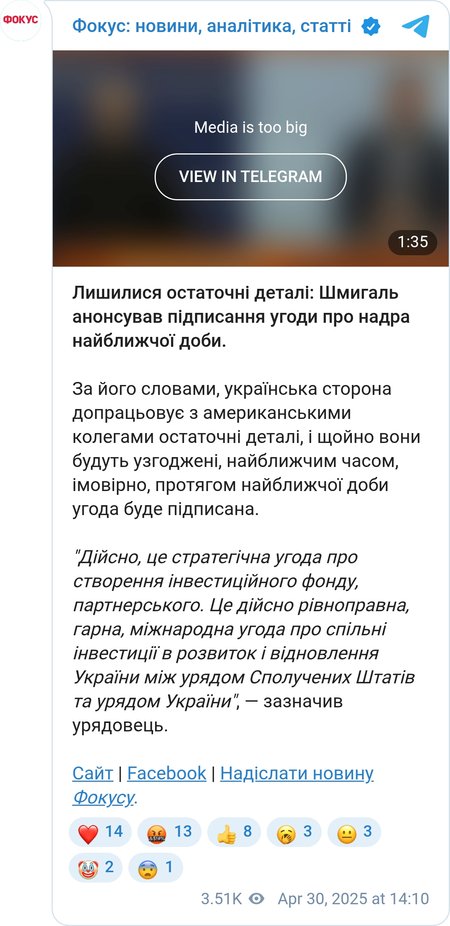The width and height of the screenshot is (450, 926).
Task: Open the Фокус channel title link
Action: (x=211, y=26)
